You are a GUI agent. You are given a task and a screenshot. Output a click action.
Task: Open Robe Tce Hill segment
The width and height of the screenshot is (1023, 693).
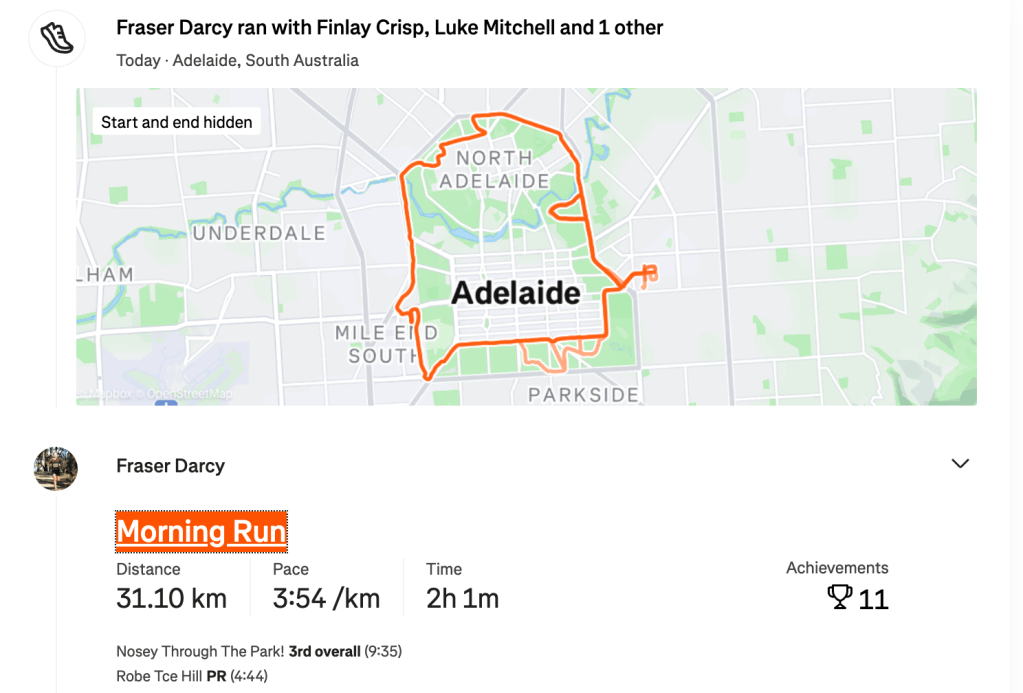[160, 676]
